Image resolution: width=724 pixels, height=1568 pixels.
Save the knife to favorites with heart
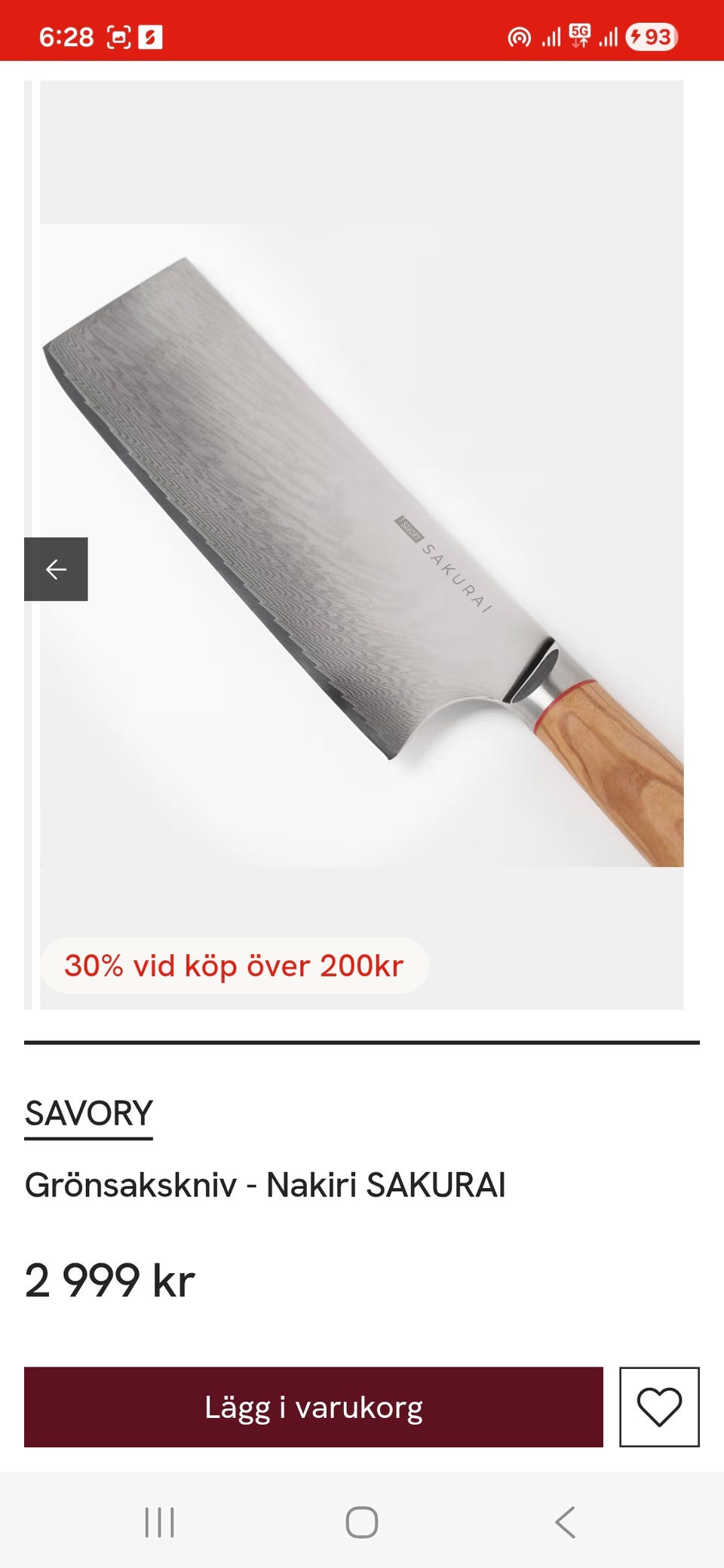coord(659,1407)
